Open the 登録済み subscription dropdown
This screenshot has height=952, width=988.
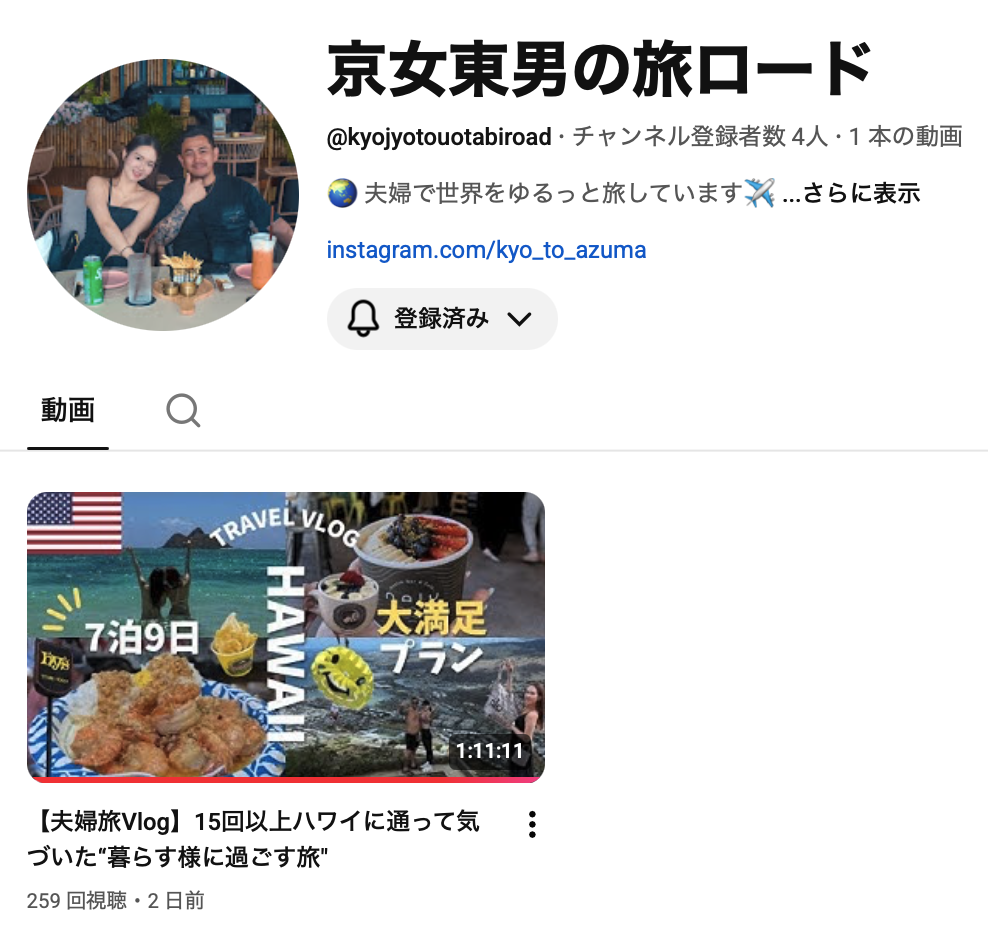pos(441,319)
